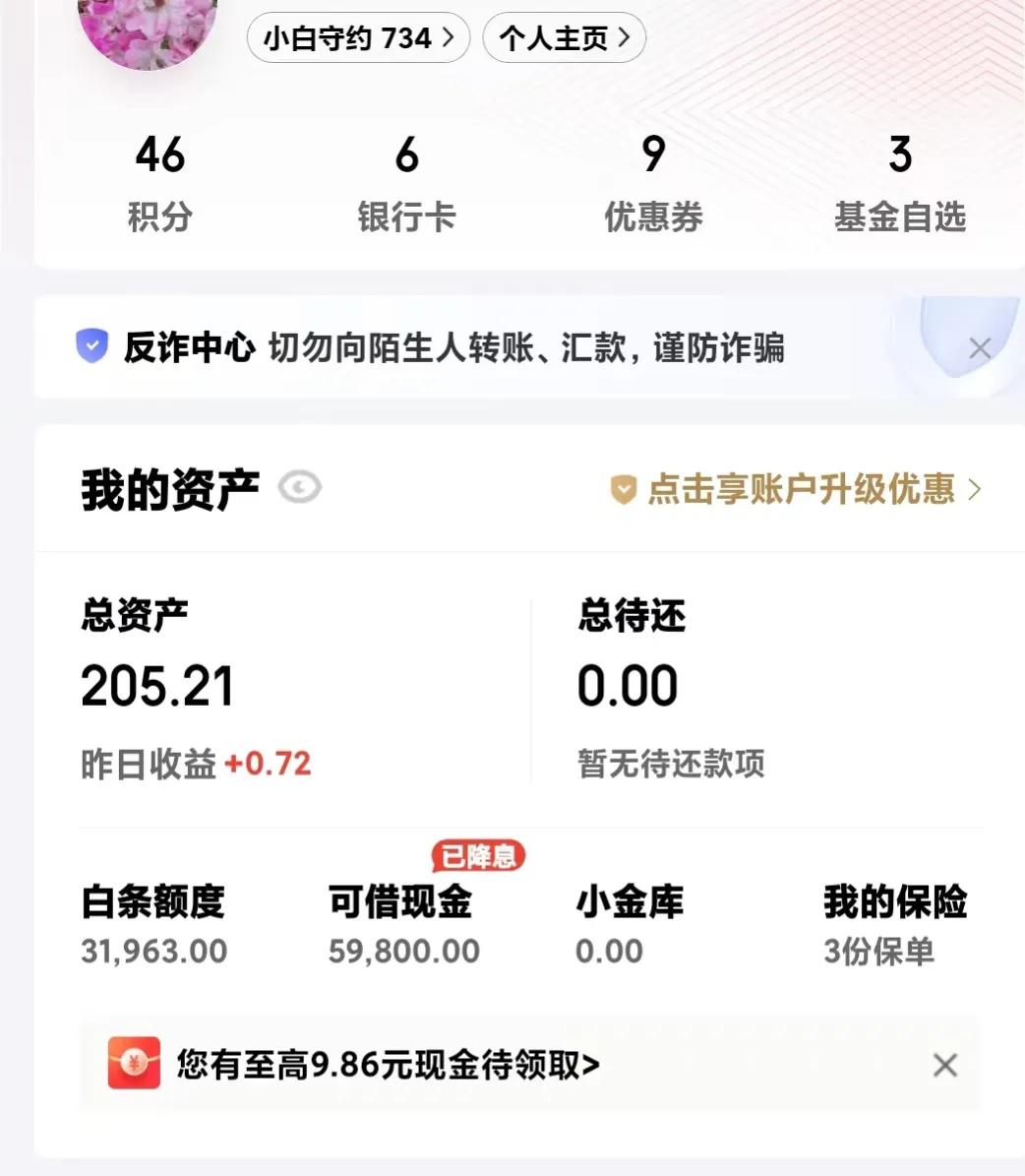Image resolution: width=1025 pixels, height=1176 pixels.
Task: Dismiss the anti-fraud notice banner
Action: pos(980,347)
